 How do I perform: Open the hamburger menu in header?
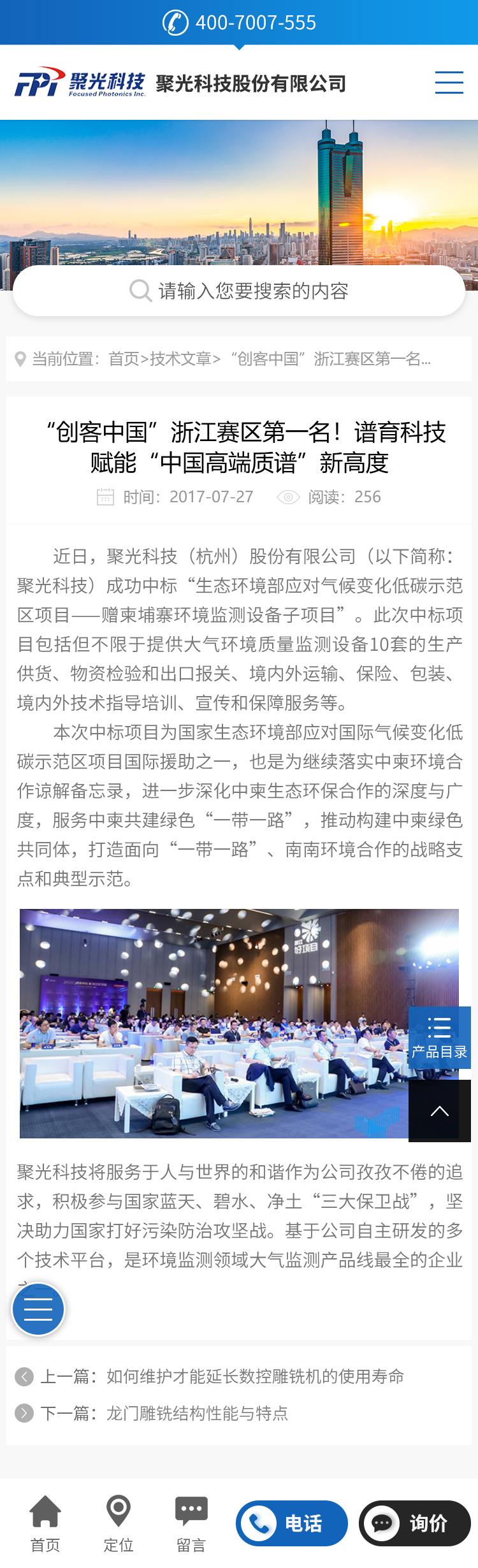coord(449,83)
